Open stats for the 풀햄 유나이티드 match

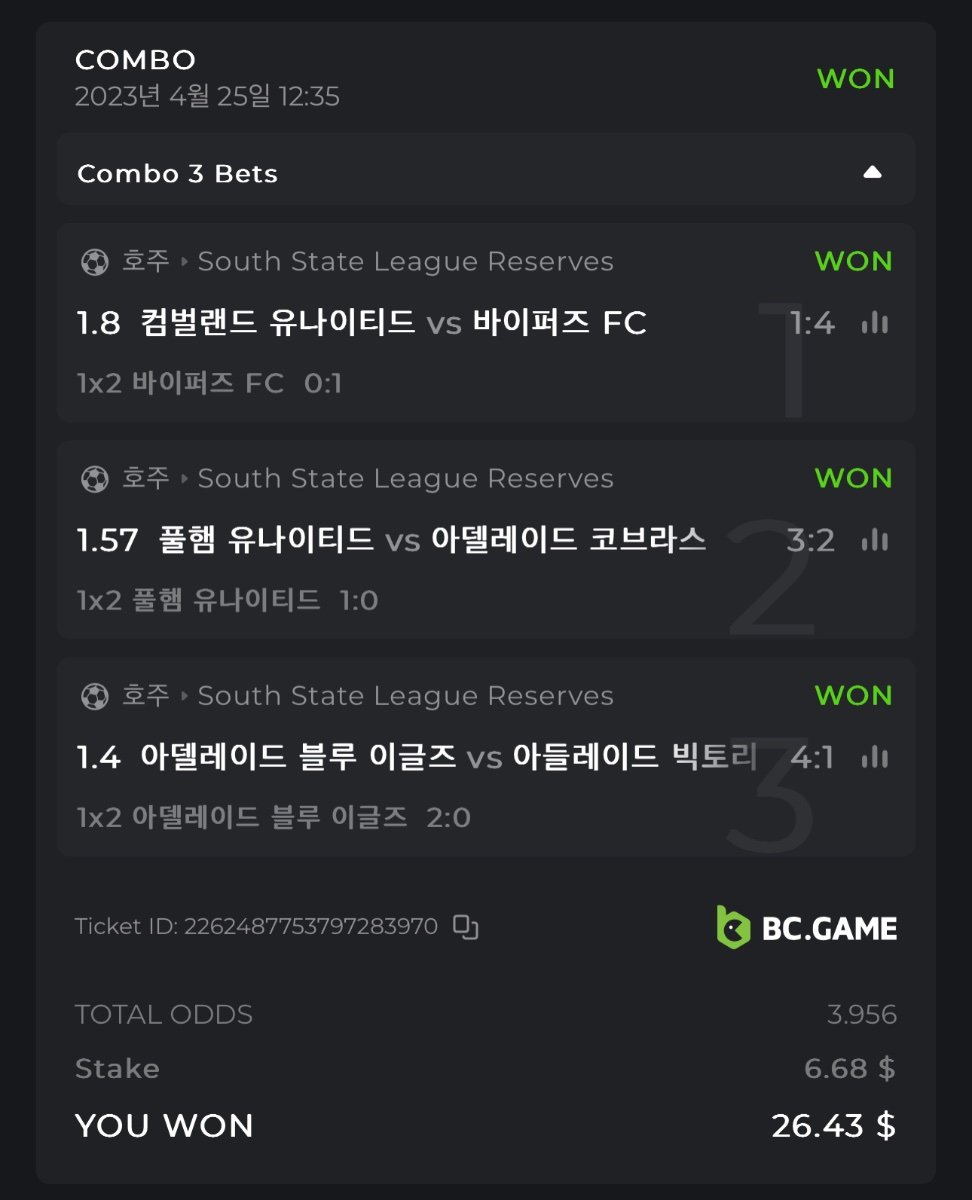coord(875,540)
